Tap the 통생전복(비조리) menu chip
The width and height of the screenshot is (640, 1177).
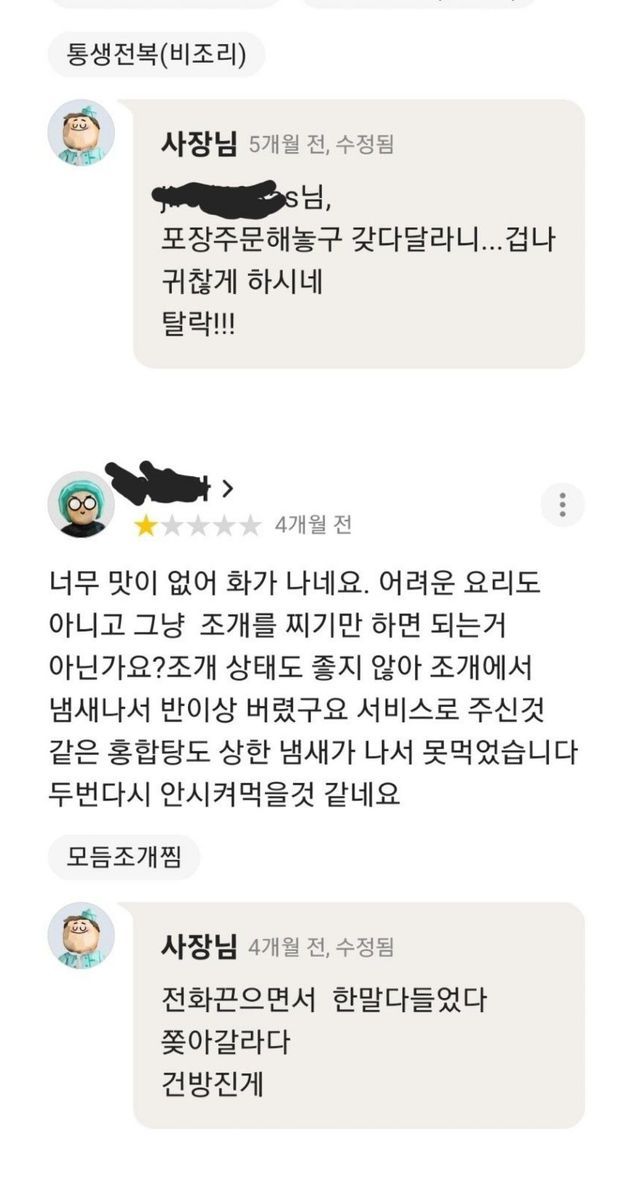tap(157, 55)
